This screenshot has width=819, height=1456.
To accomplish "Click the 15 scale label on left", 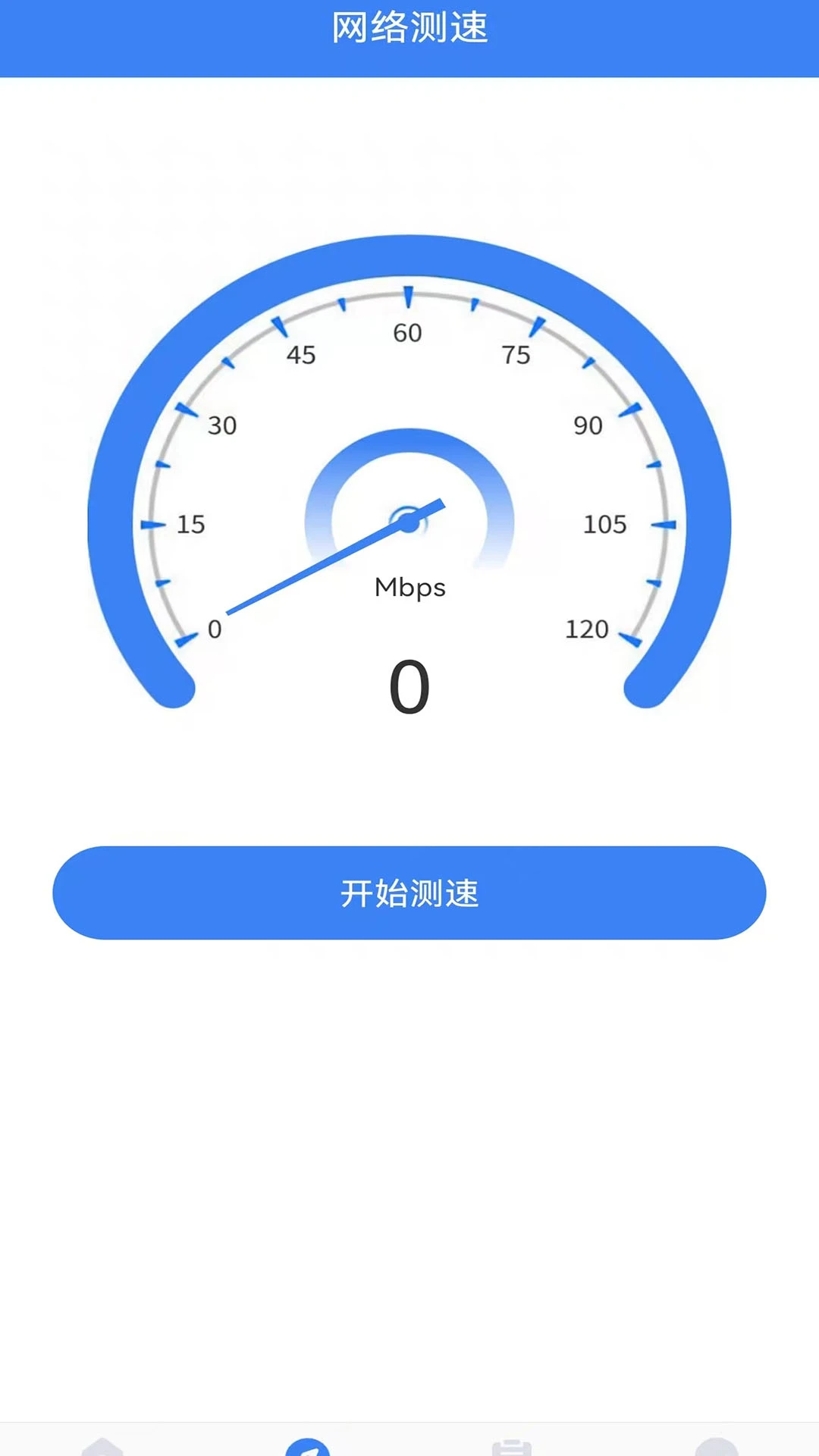I will [191, 523].
